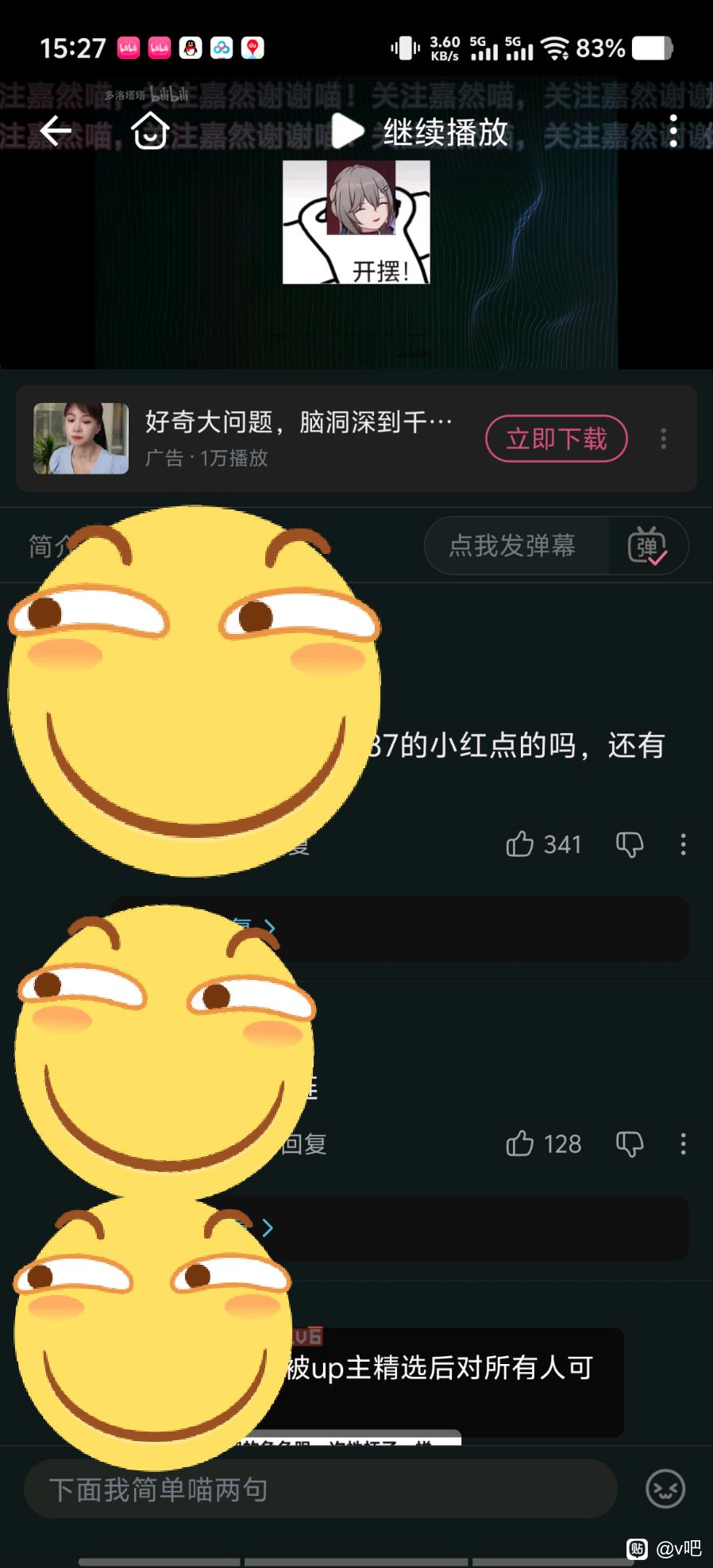Dislike the comment with 128 likes

point(630,1144)
